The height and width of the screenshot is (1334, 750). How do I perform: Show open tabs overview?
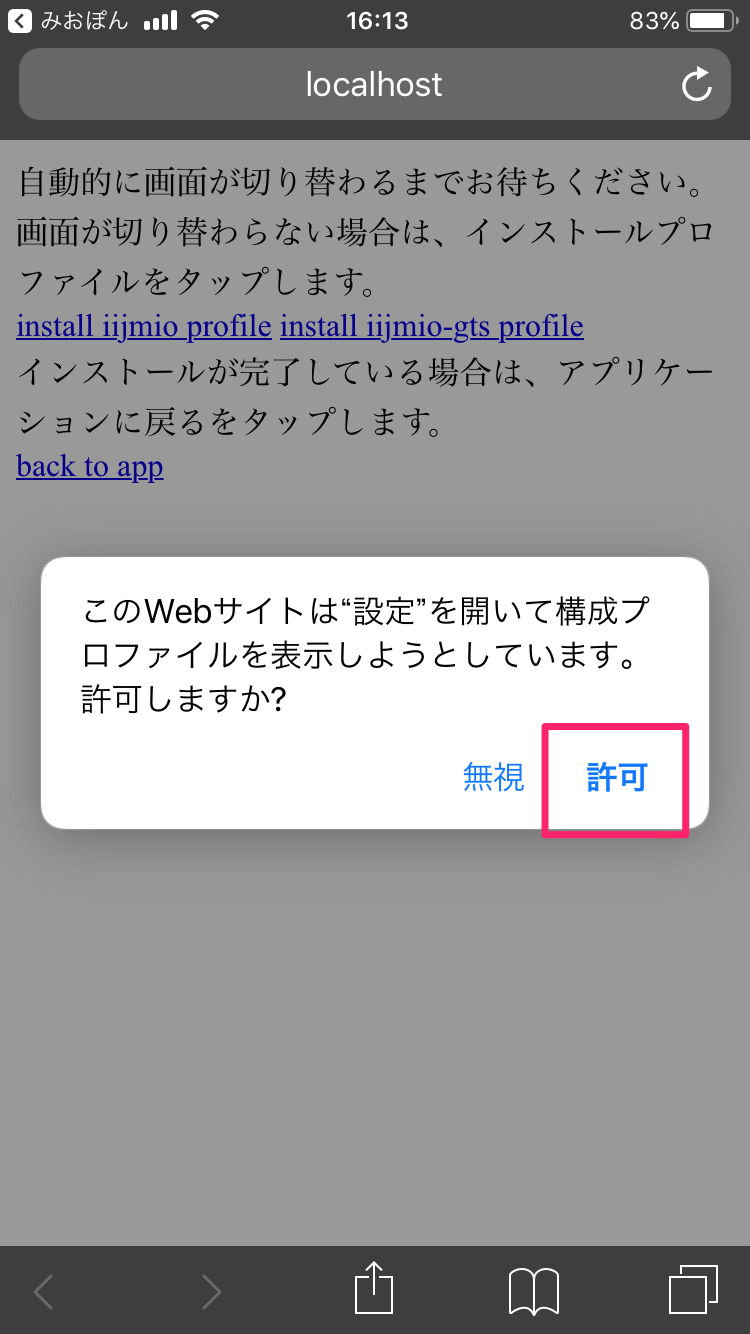pyautogui.click(x=693, y=1290)
